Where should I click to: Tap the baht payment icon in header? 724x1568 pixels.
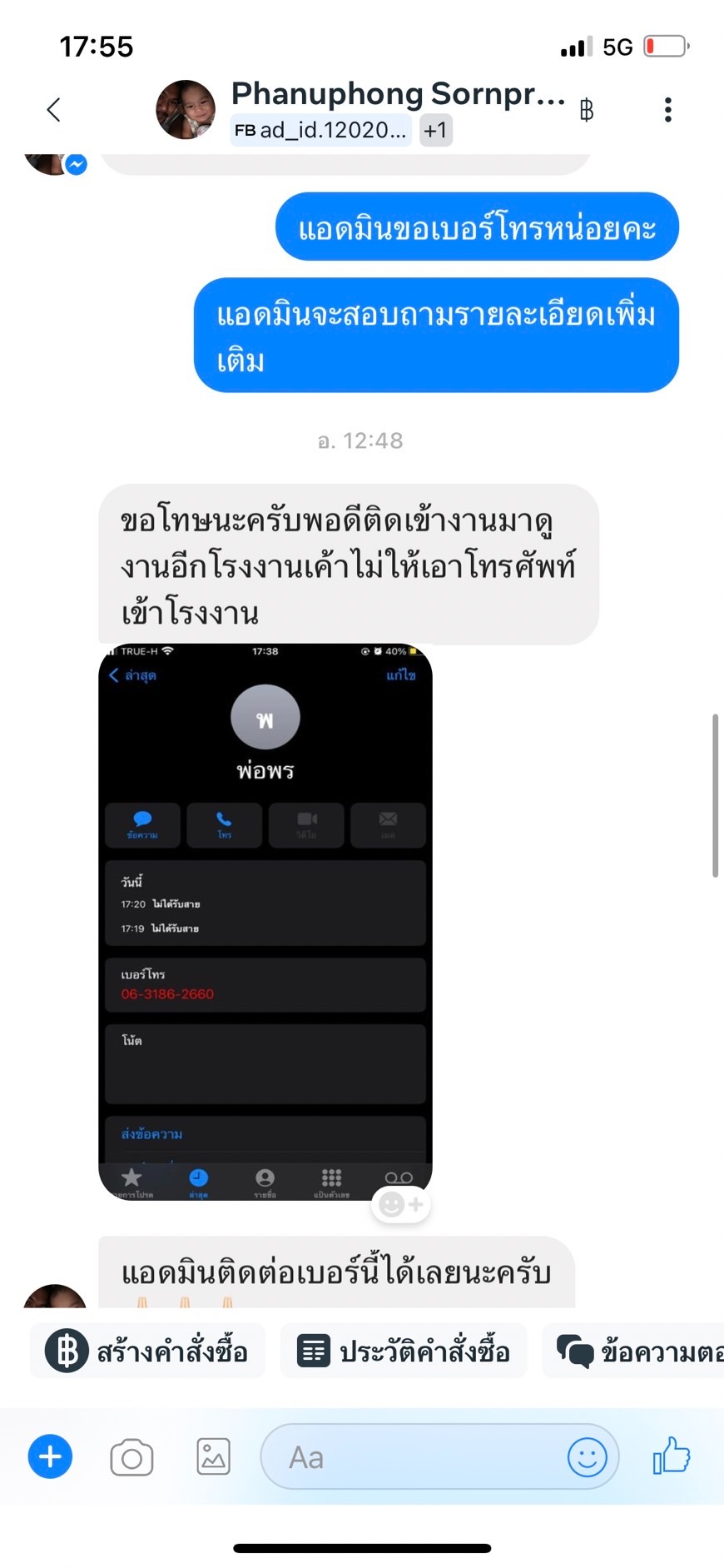pyautogui.click(x=587, y=110)
